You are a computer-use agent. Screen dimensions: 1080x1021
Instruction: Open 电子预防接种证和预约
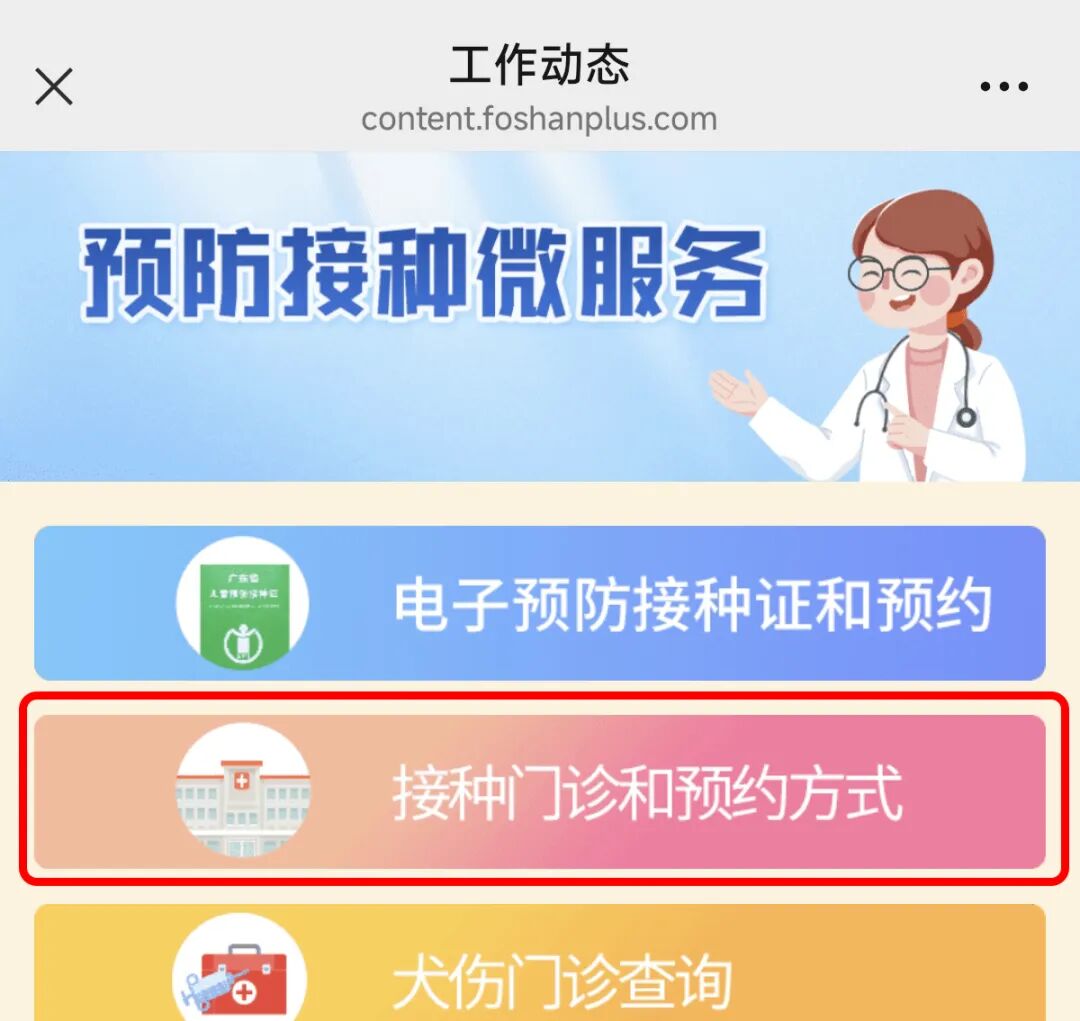(x=540, y=603)
